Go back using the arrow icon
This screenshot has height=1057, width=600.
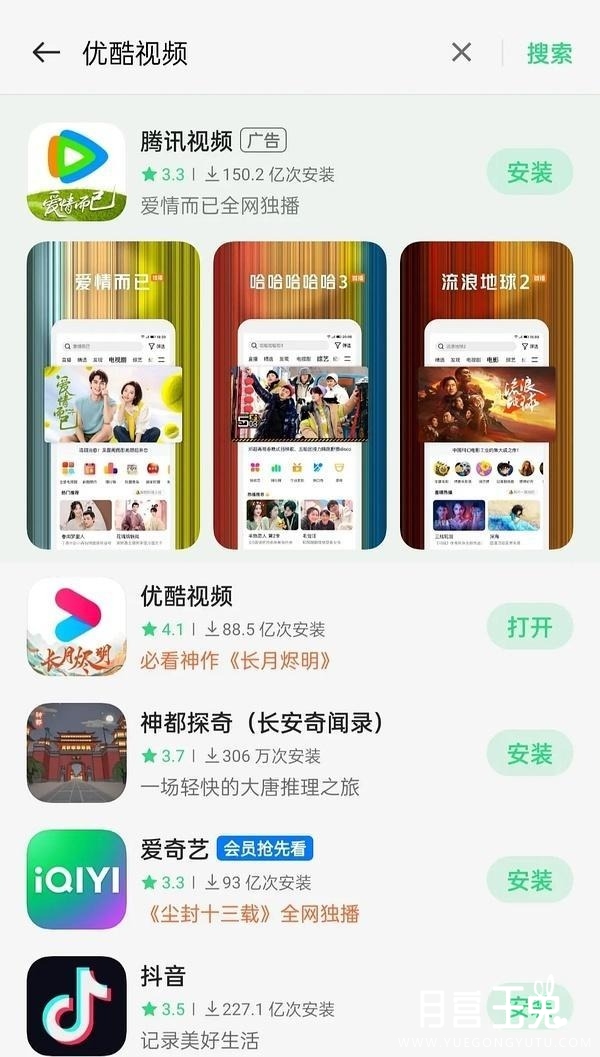tap(46, 52)
